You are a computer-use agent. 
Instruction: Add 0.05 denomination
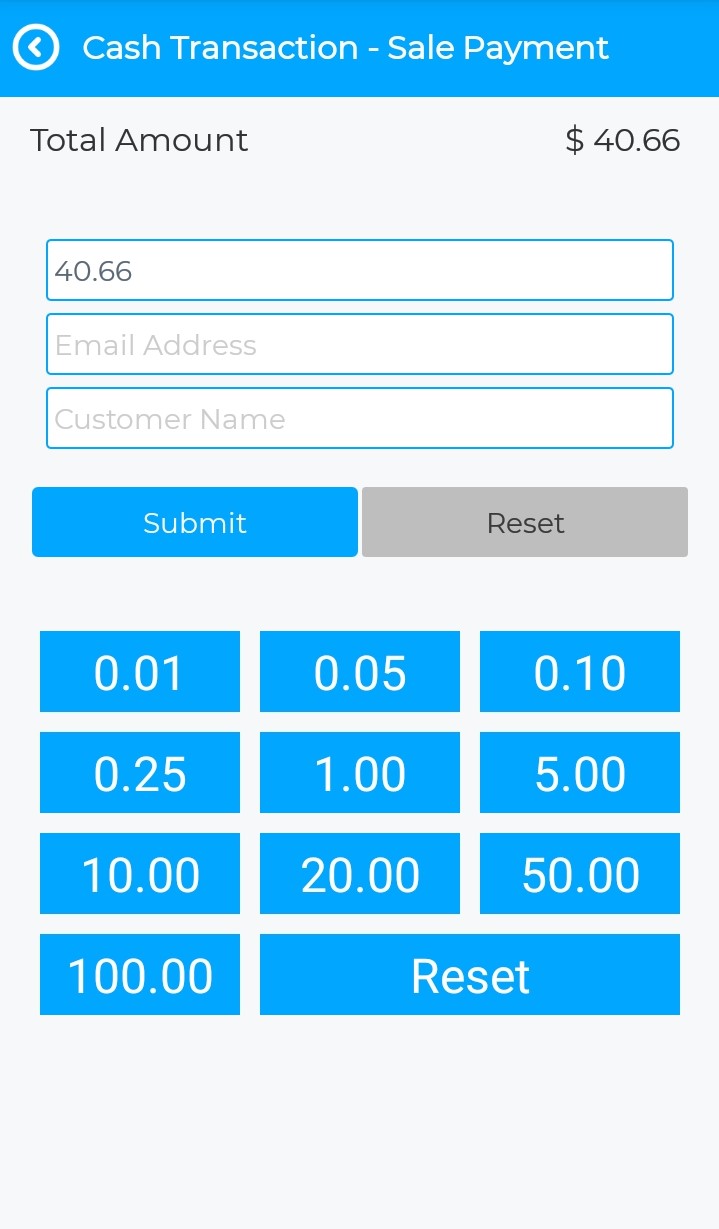[x=360, y=672]
